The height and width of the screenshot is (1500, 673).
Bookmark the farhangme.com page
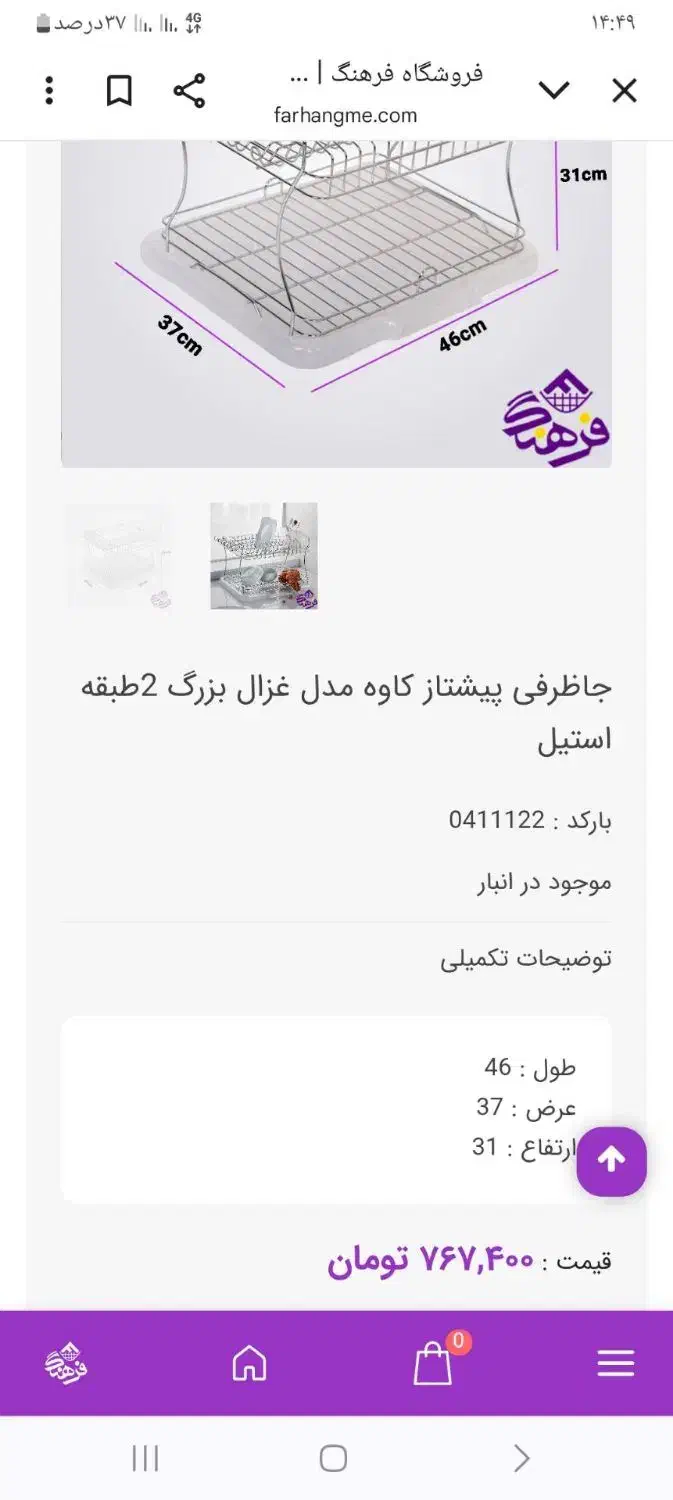pos(119,91)
